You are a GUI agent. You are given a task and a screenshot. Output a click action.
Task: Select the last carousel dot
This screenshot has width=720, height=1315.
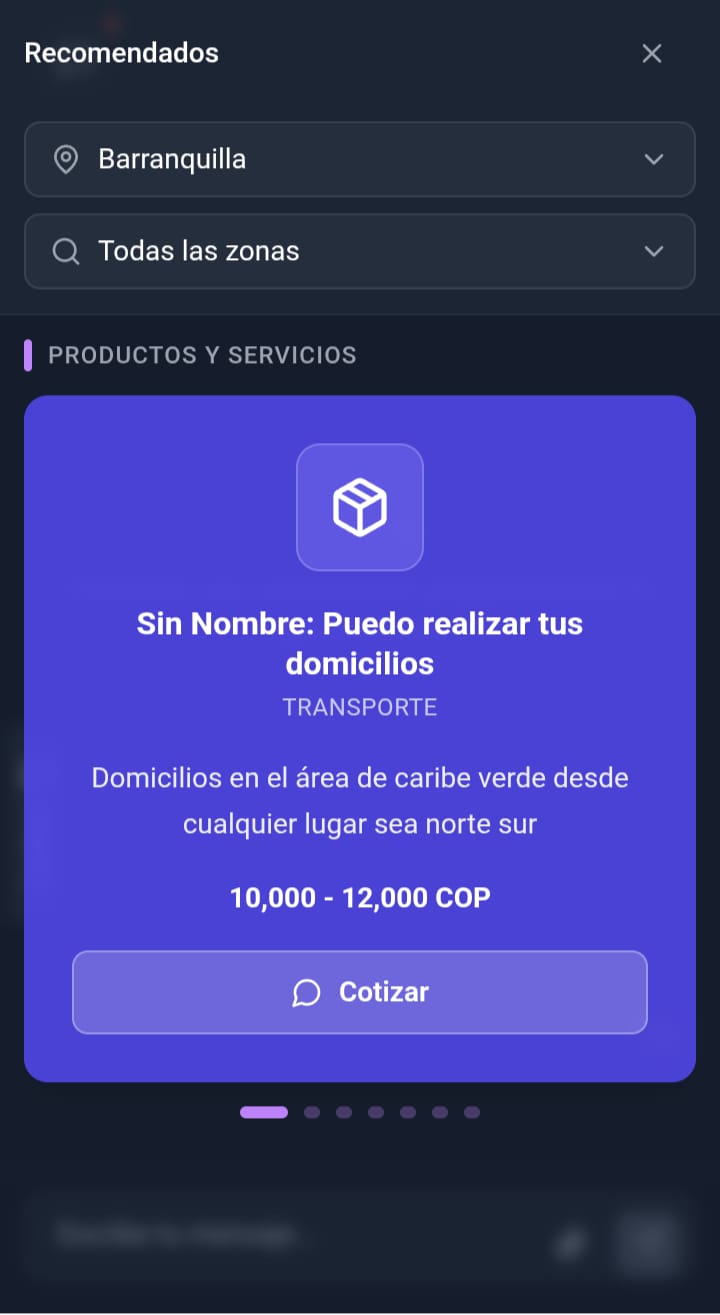(x=471, y=1111)
